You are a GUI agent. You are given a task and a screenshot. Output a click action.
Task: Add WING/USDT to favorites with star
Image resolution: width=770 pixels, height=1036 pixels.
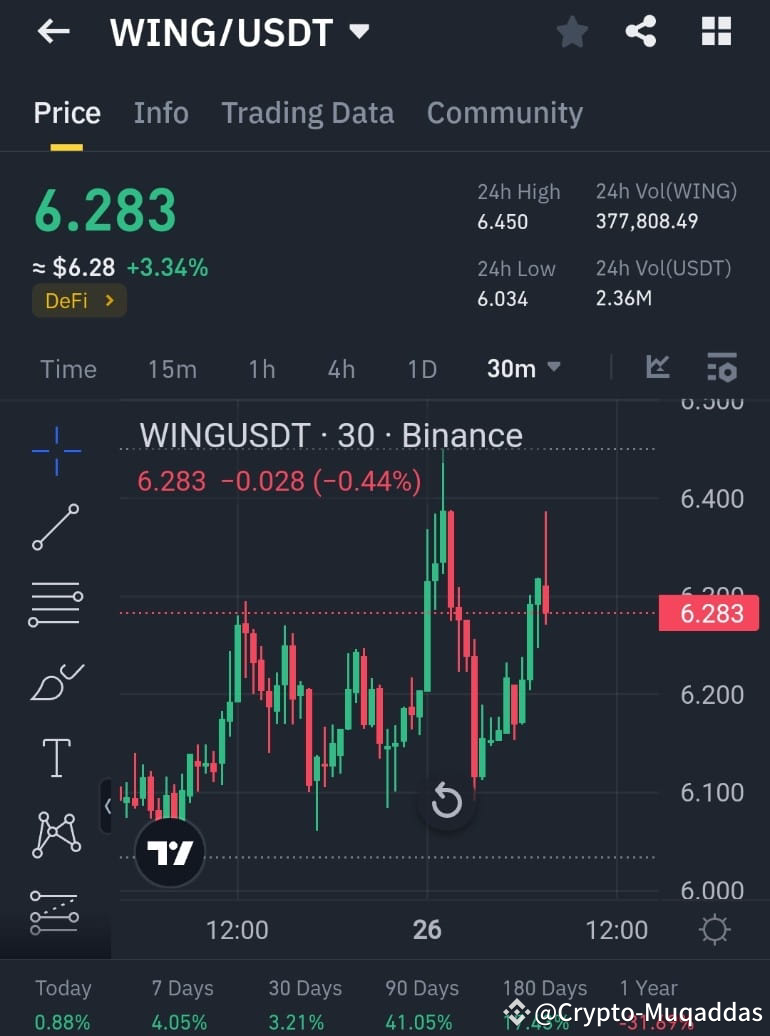coord(572,31)
